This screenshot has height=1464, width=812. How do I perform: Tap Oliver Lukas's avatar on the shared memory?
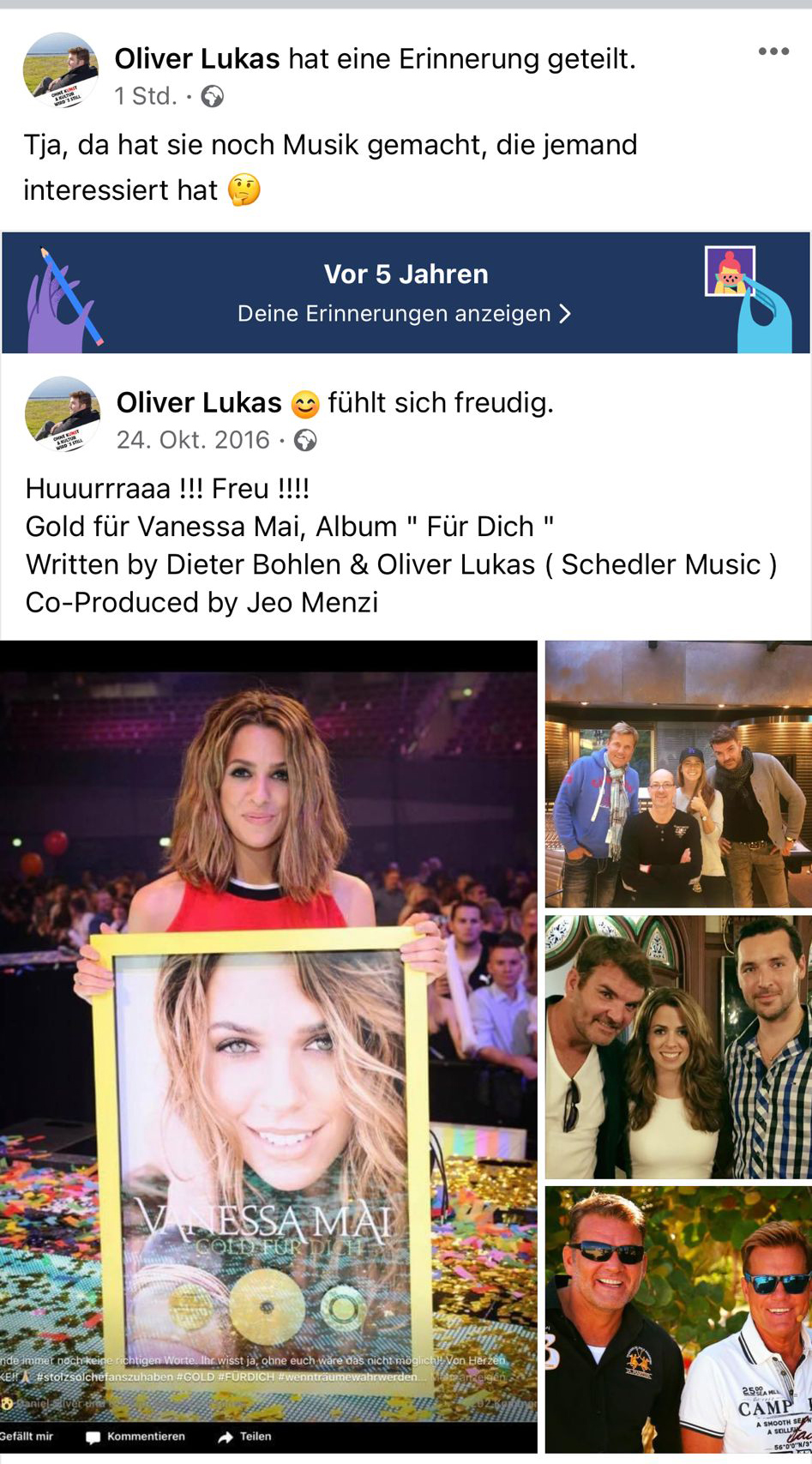point(62,415)
